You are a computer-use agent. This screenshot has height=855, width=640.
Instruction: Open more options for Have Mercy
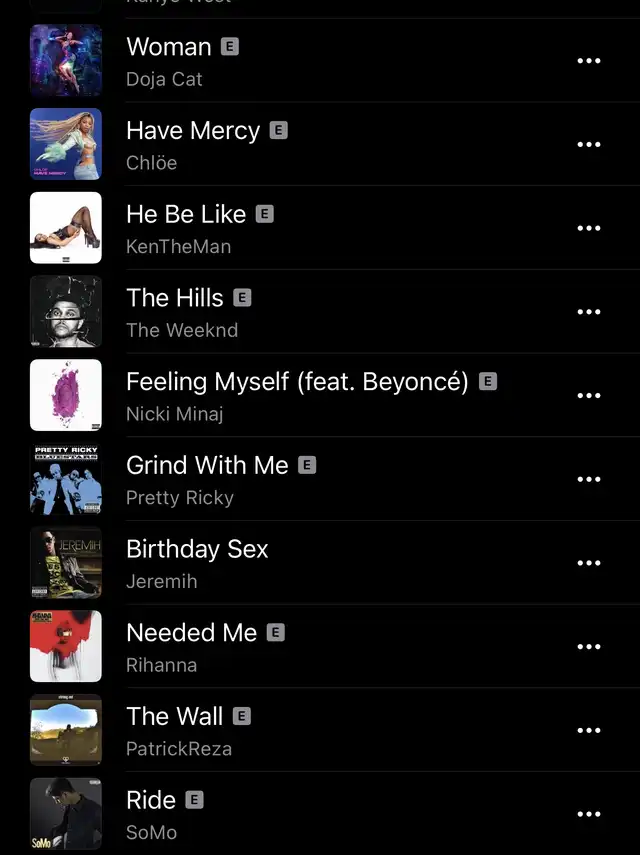589,145
